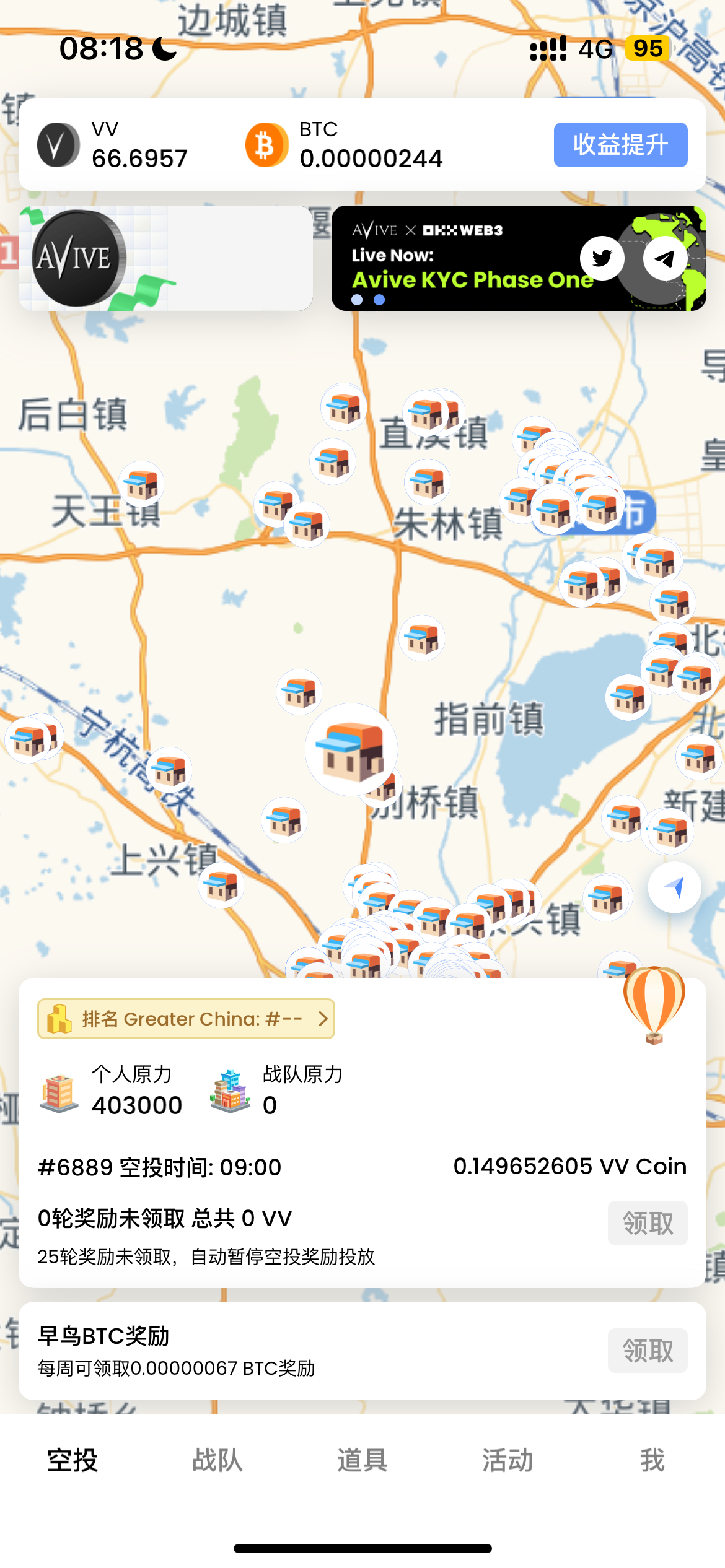
Task: Switch to the 道具 tab
Action: 362,1460
